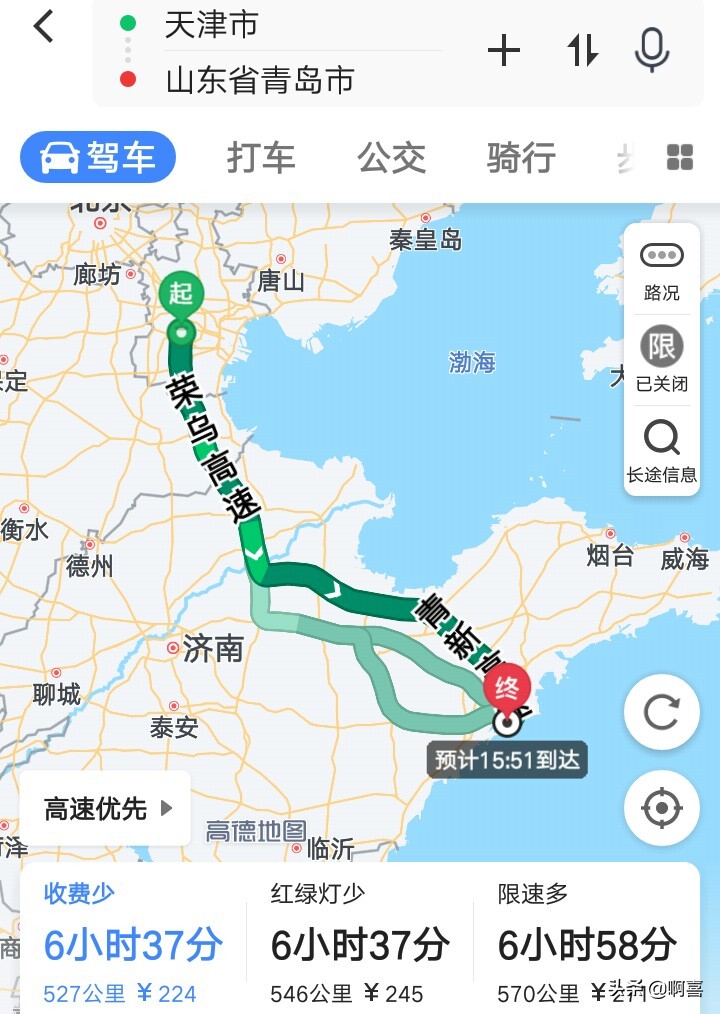The image size is (720, 1014).
Task: Activate voice input microphone
Action: coord(652,50)
